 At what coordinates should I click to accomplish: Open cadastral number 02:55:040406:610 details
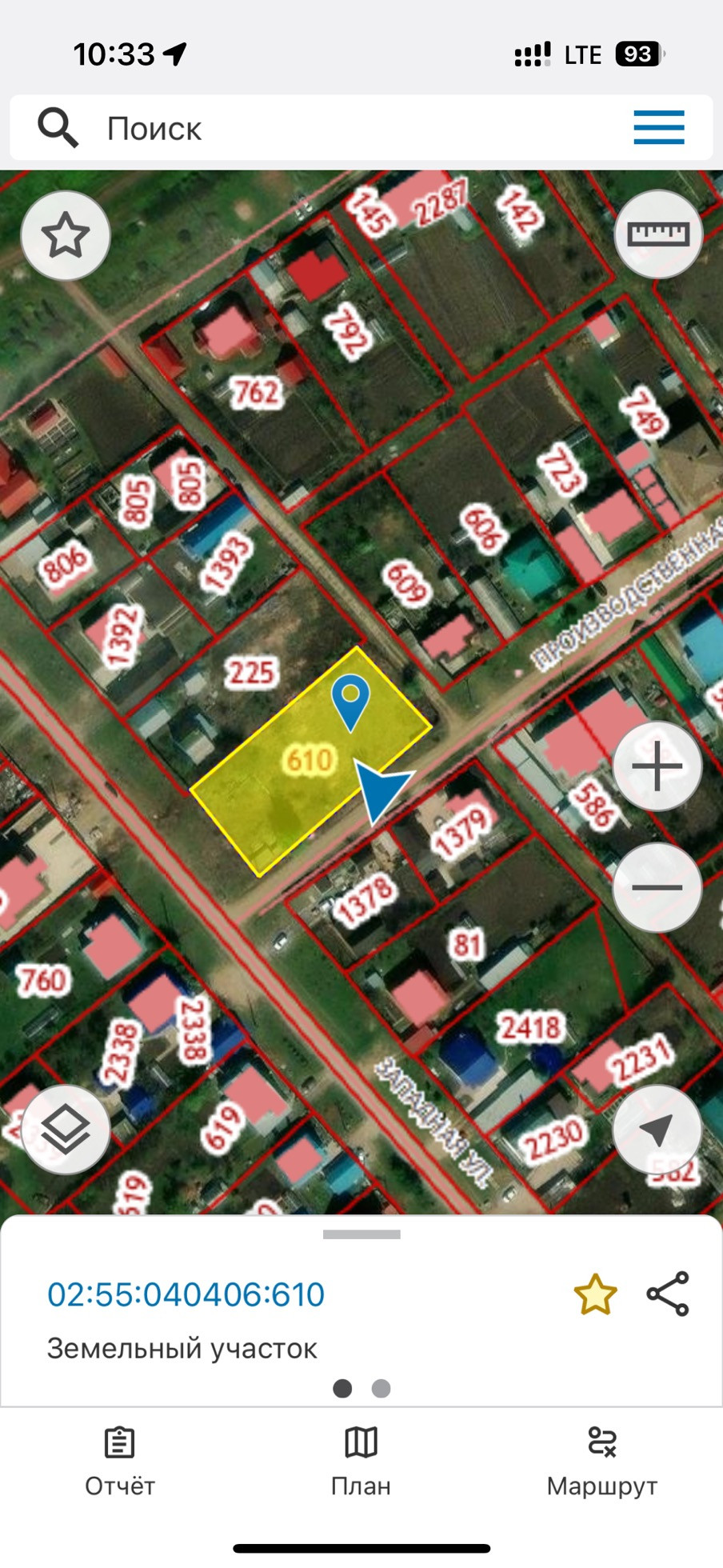tap(186, 1294)
